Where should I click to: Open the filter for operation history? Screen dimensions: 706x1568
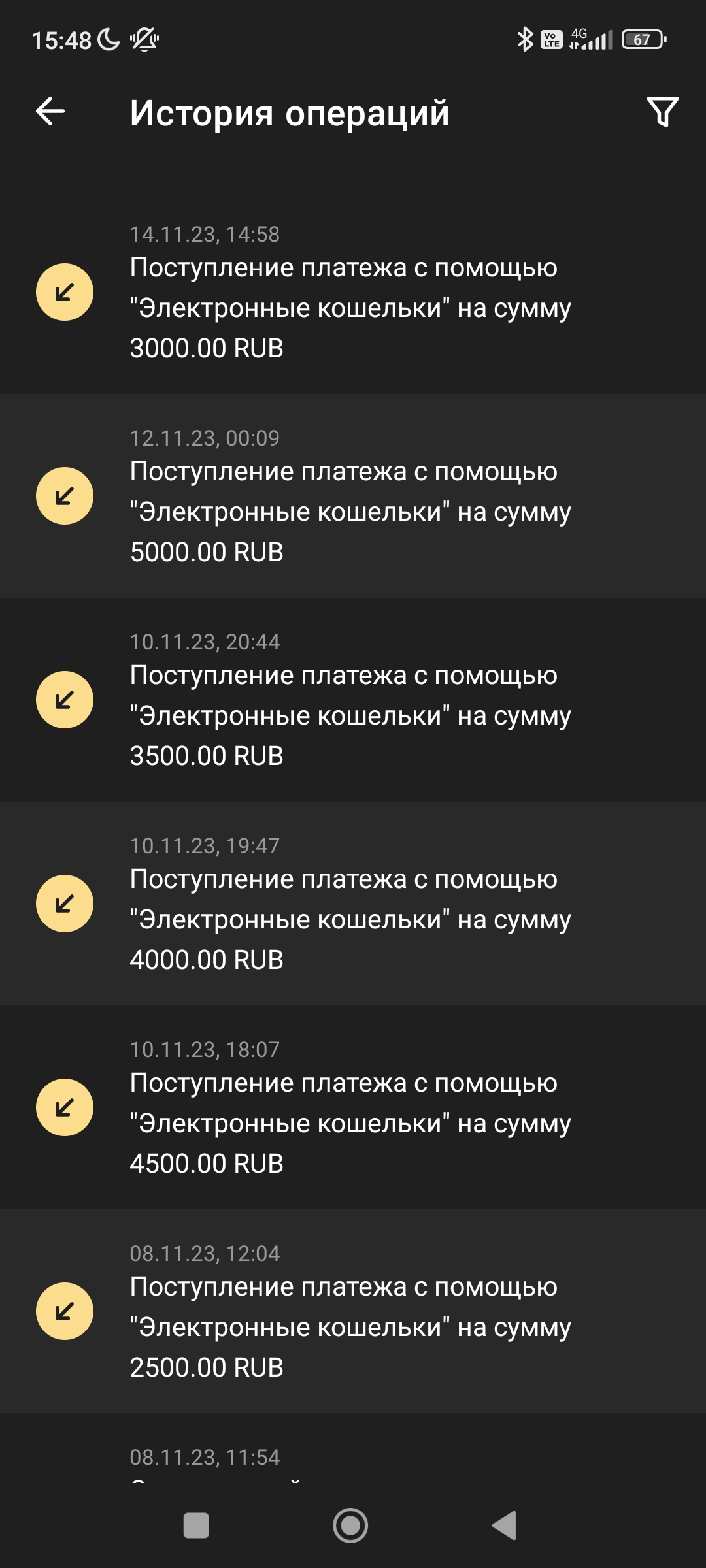point(662,112)
